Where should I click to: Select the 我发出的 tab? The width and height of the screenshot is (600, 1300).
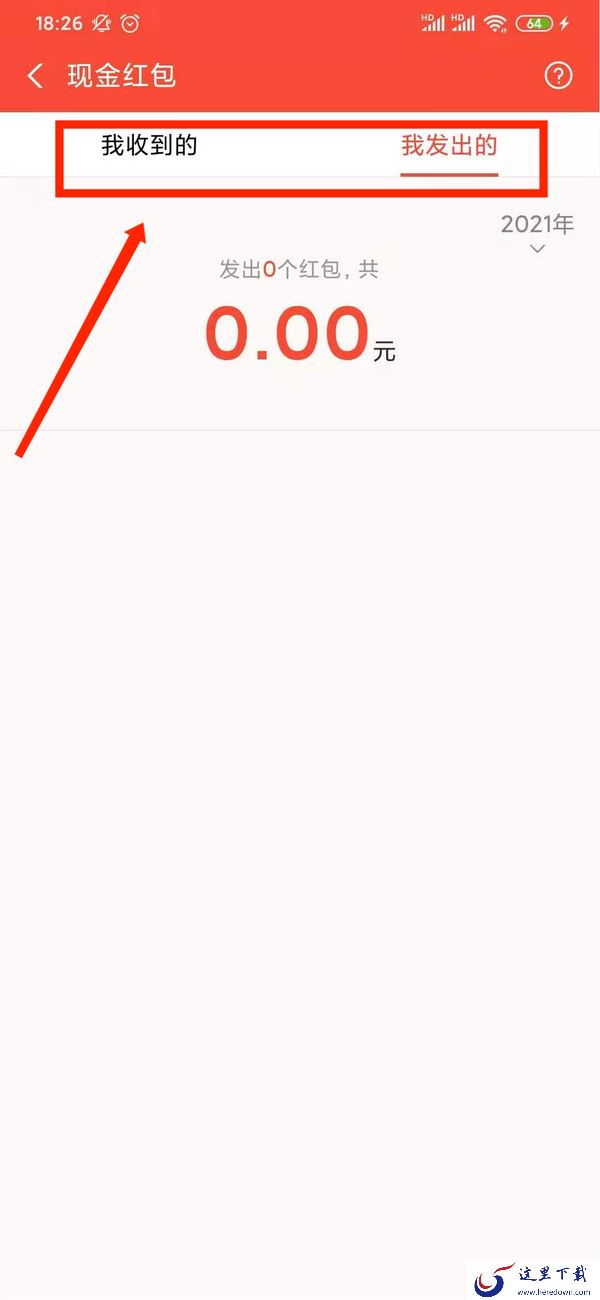(x=449, y=146)
